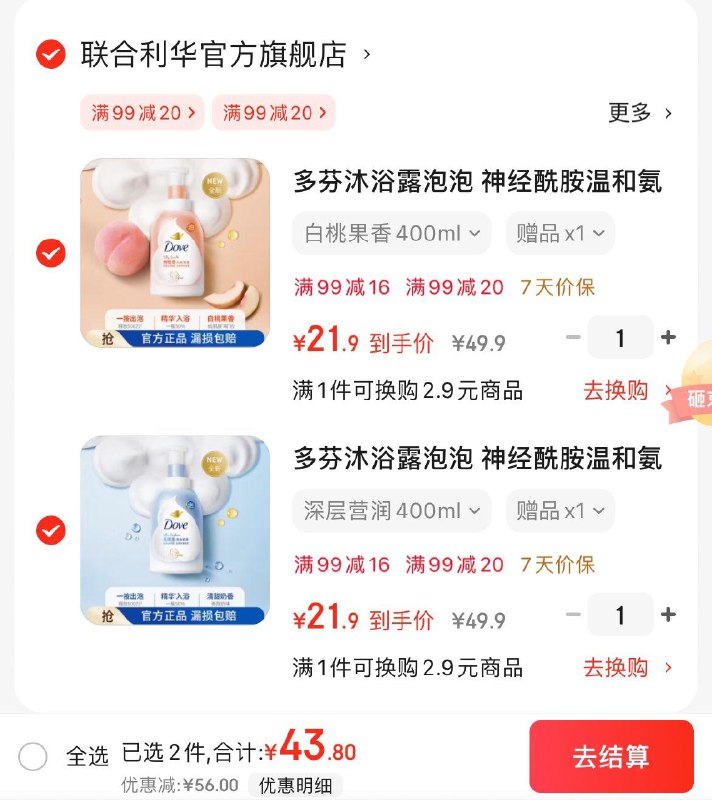The height and width of the screenshot is (800, 712).
Task: Change the 白桃果香 400ml variant
Action: (x=392, y=233)
